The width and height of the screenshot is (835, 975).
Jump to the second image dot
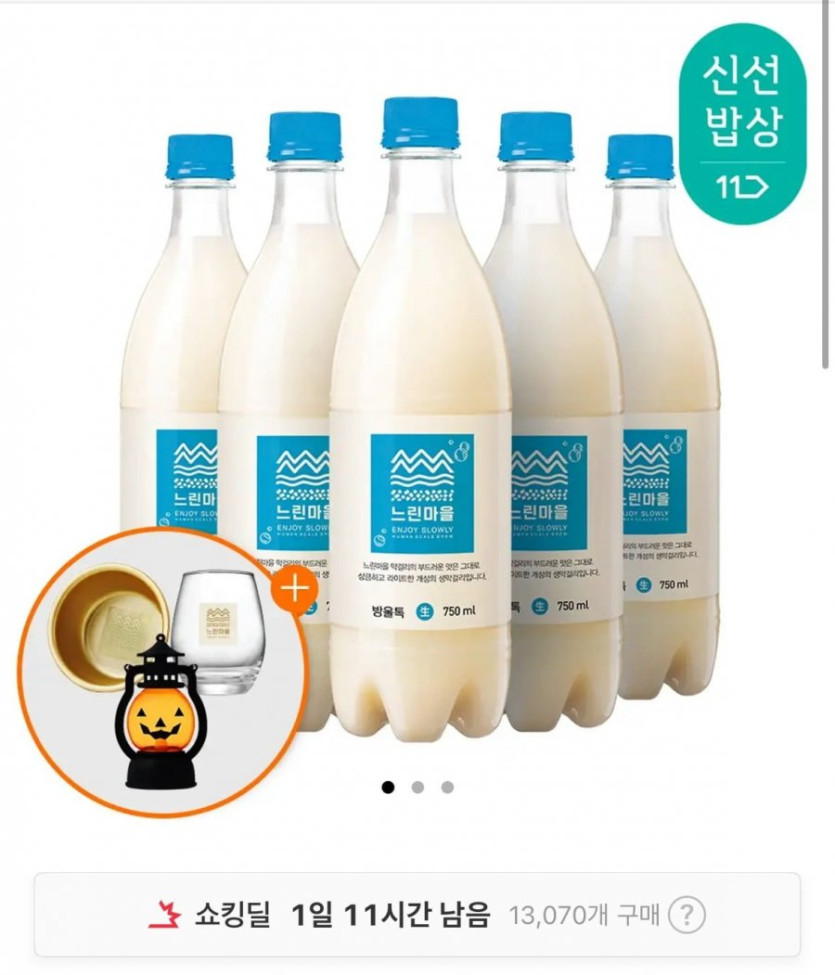[417, 787]
